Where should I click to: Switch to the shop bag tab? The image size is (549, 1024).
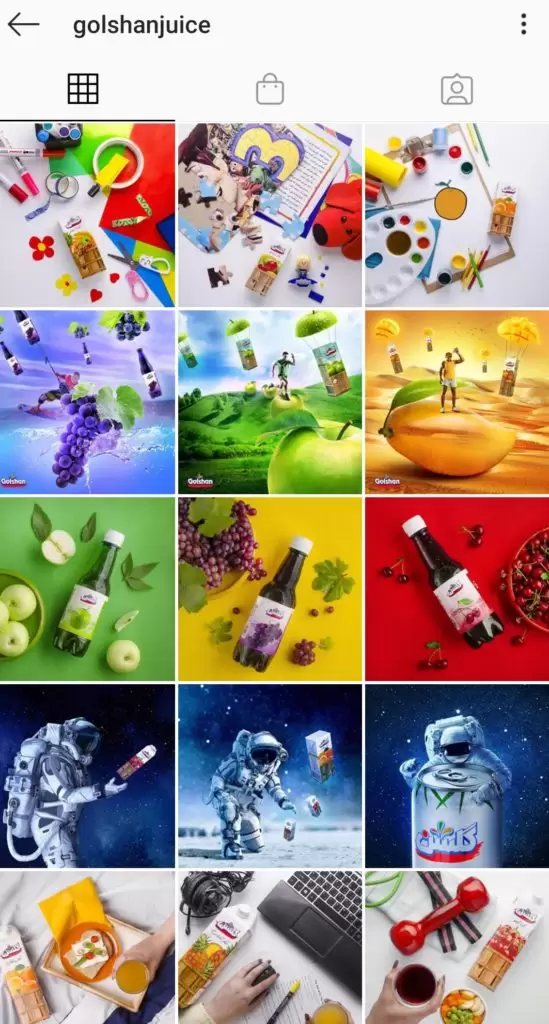pyautogui.click(x=270, y=89)
